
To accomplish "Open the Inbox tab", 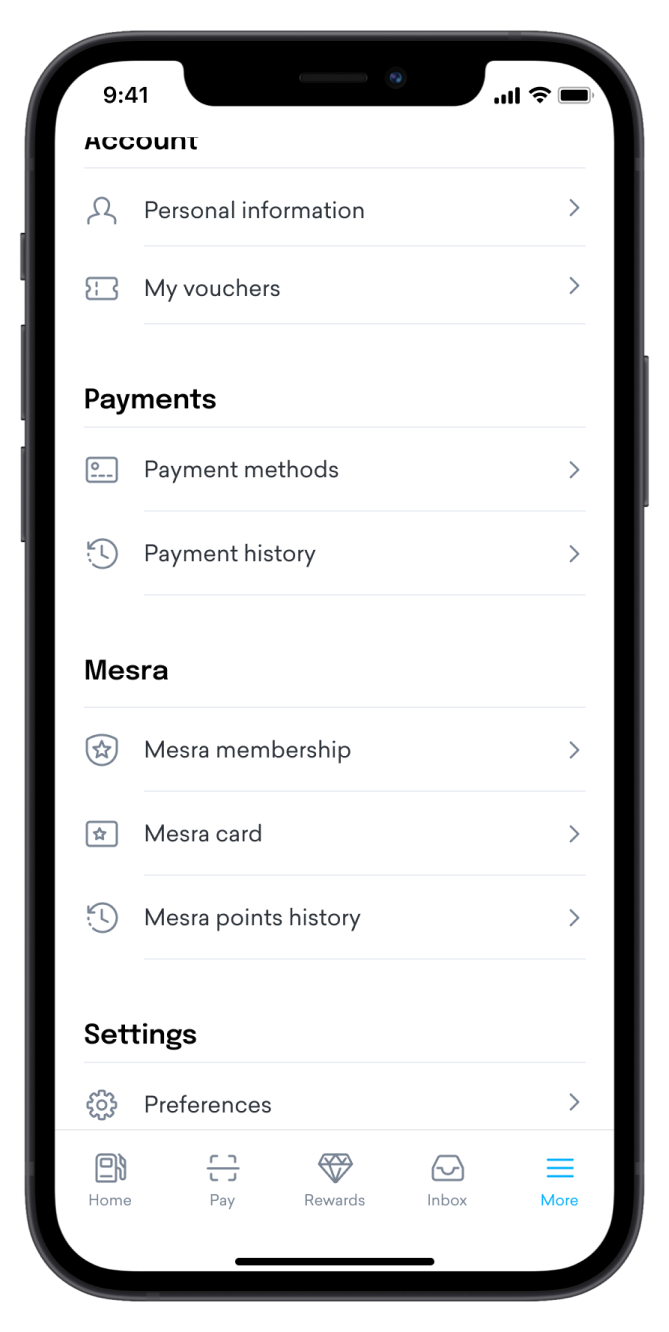I will pyautogui.click(x=447, y=1180).
